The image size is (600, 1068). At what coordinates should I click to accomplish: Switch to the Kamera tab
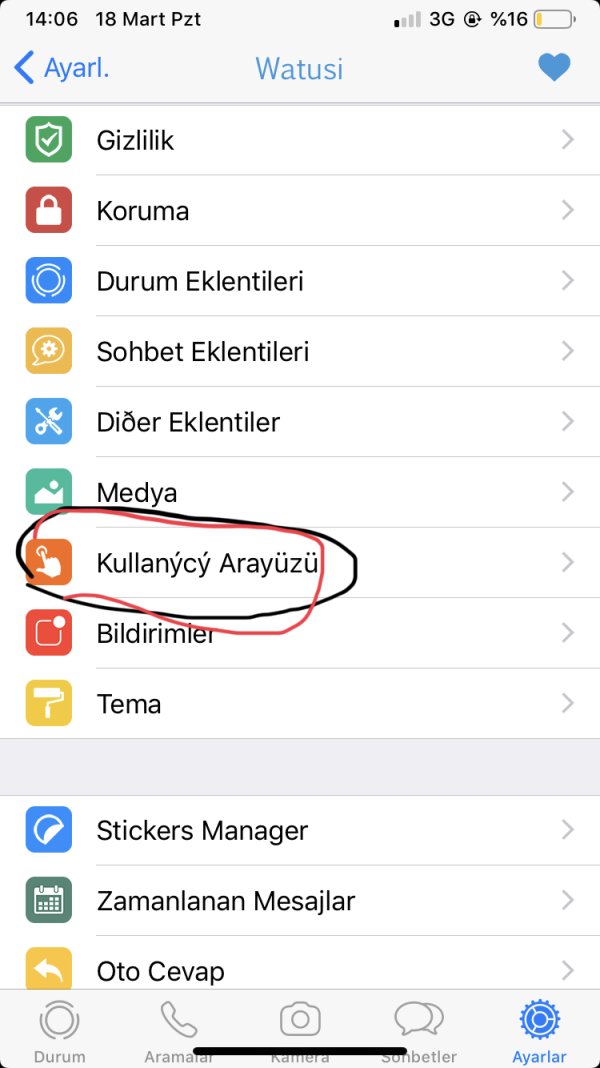[300, 1030]
